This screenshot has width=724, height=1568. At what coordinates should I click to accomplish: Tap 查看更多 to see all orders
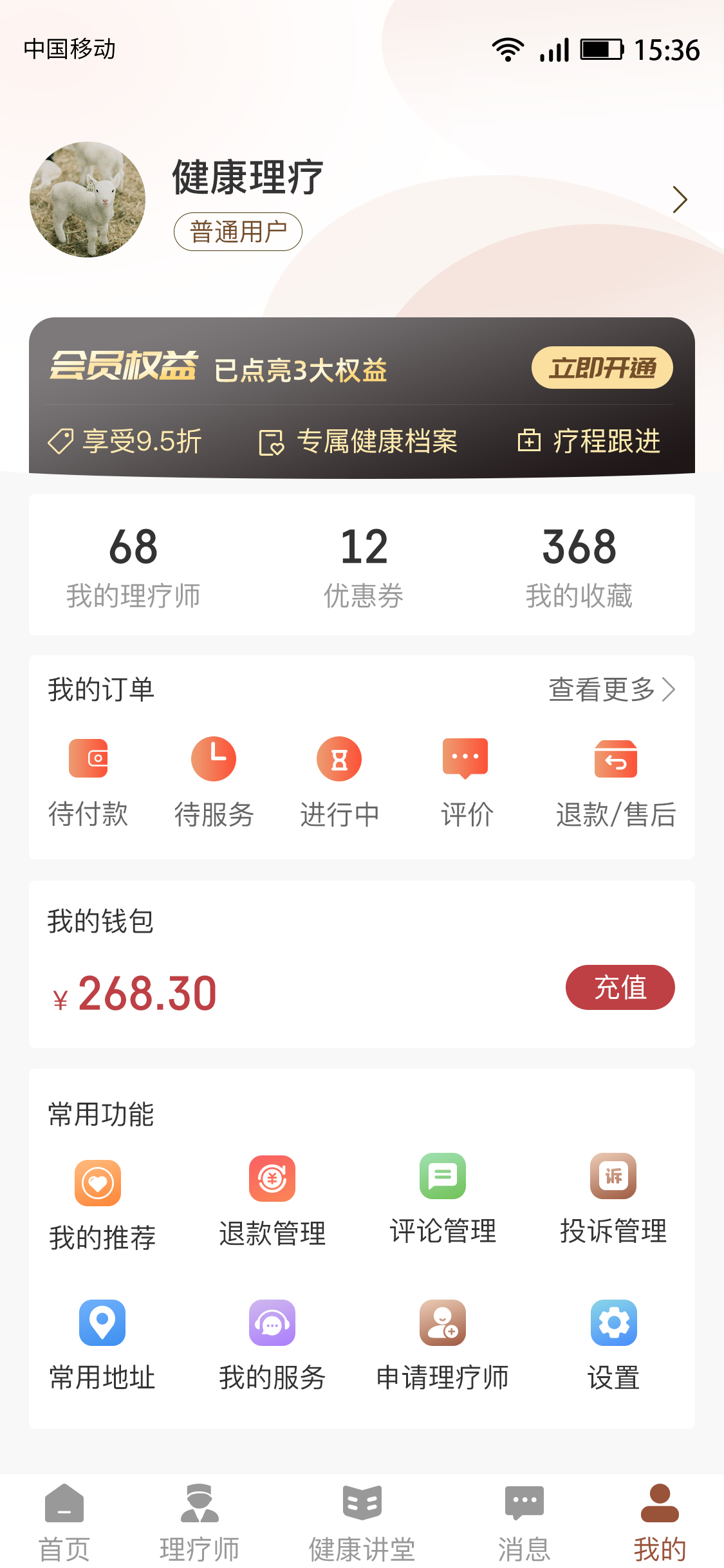click(x=611, y=689)
